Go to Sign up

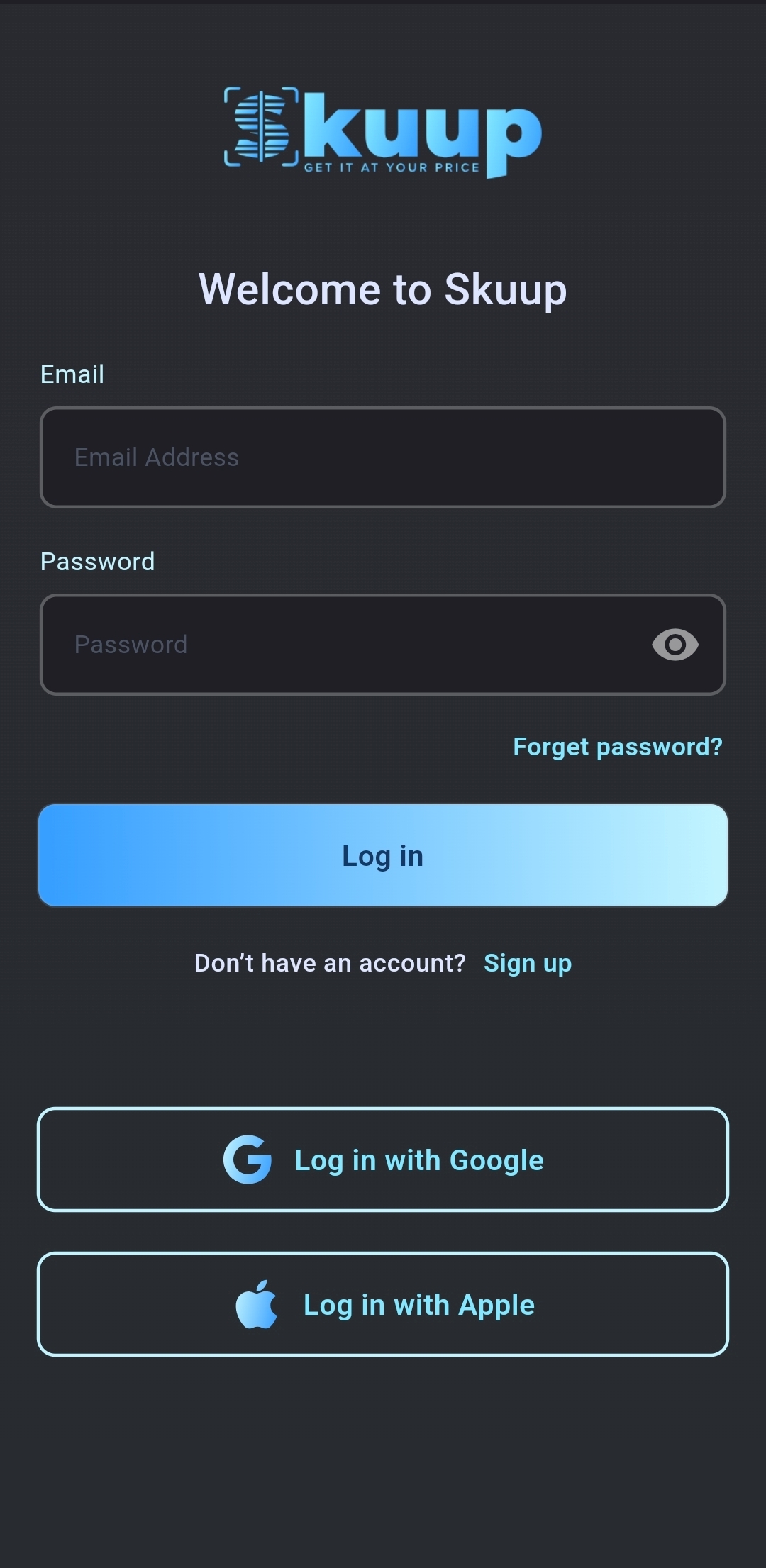pyautogui.click(x=527, y=963)
